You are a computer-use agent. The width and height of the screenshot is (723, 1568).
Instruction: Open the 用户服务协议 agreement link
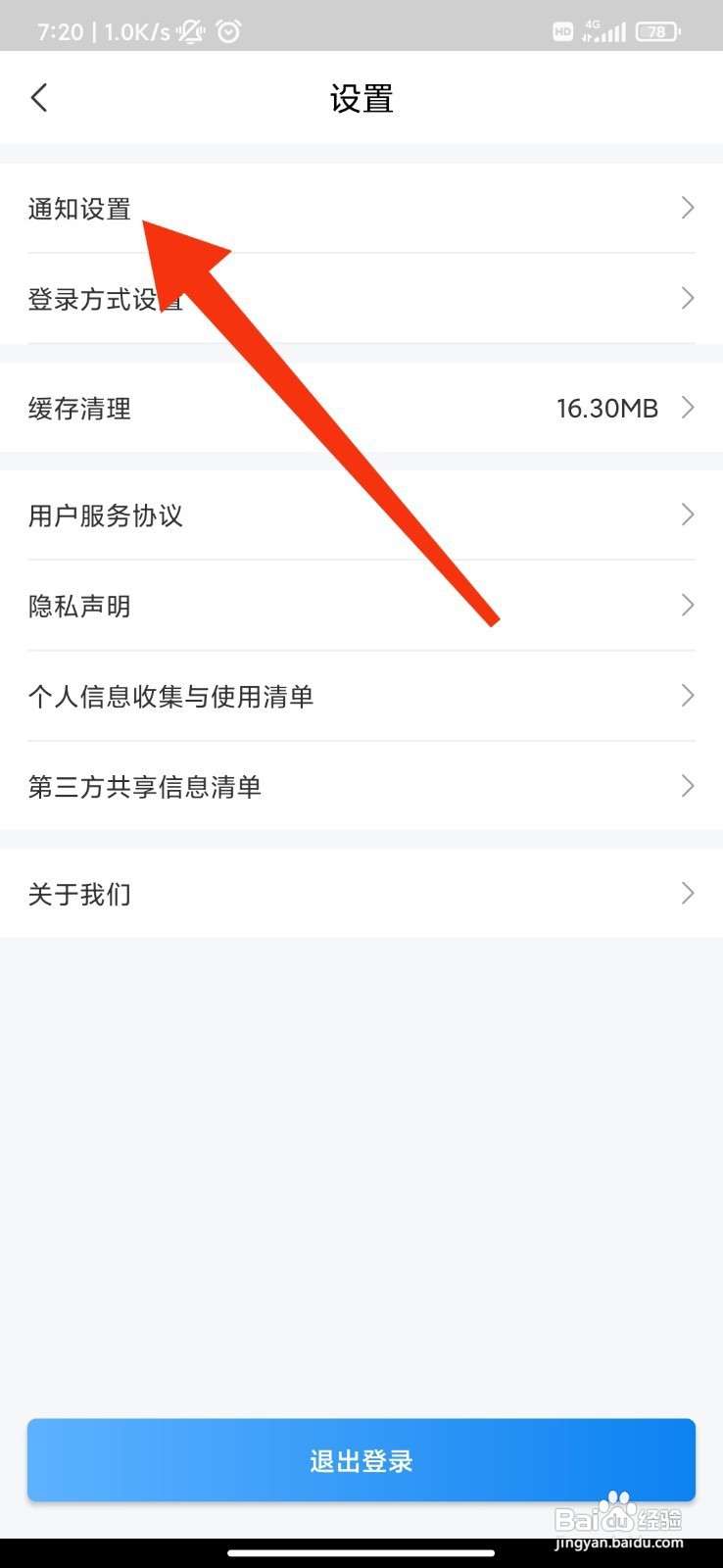361,515
